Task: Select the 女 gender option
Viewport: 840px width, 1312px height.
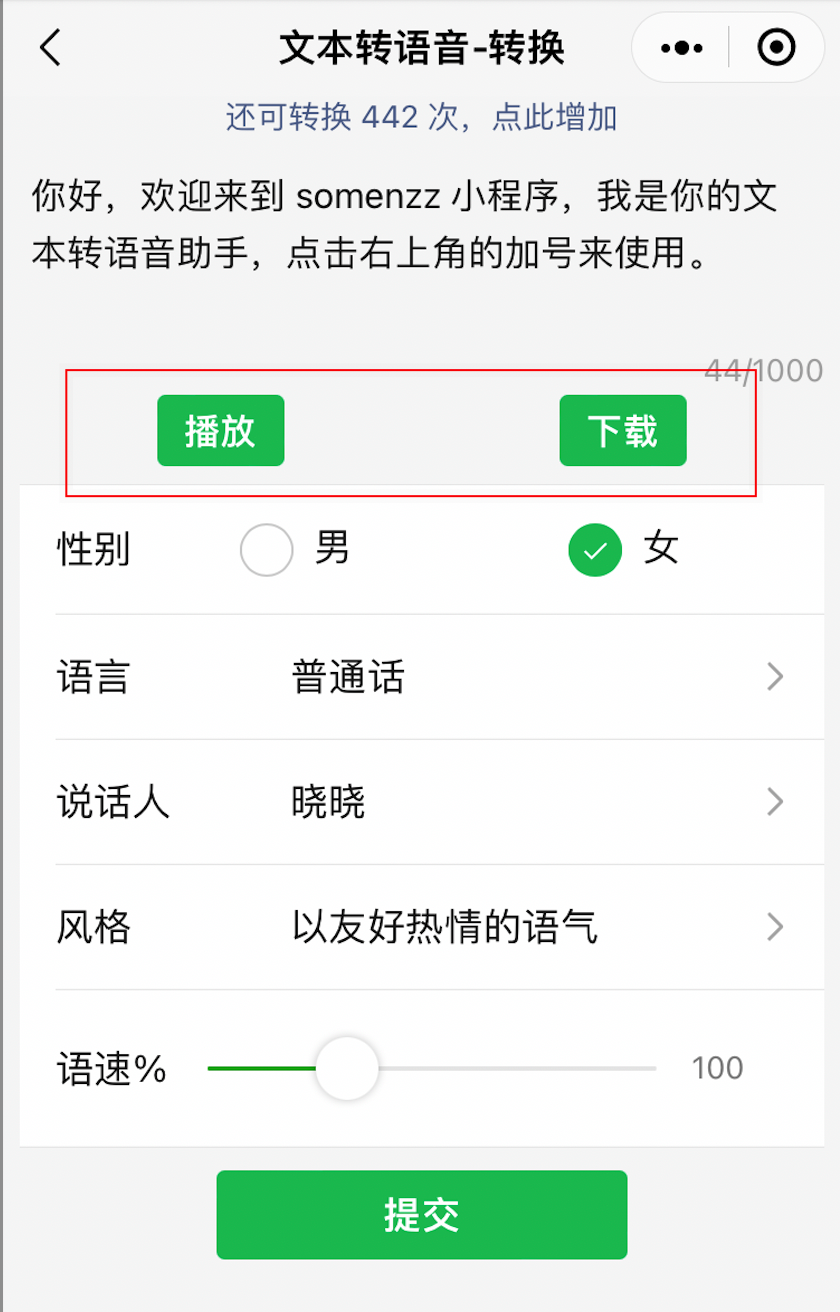Action: tap(594, 549)
